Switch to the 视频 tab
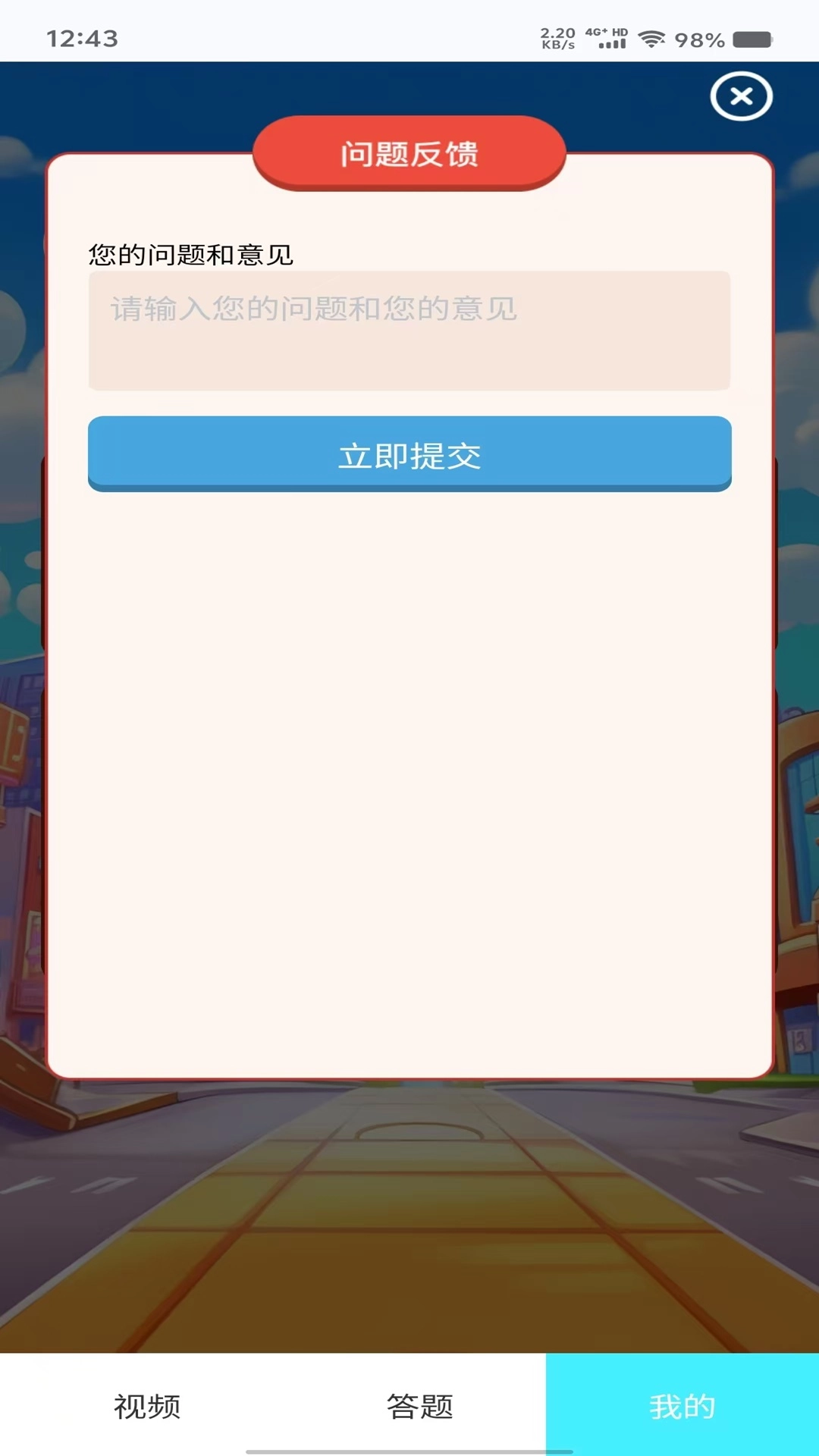Viewport: 819px width, 1456px height. 147,1406
